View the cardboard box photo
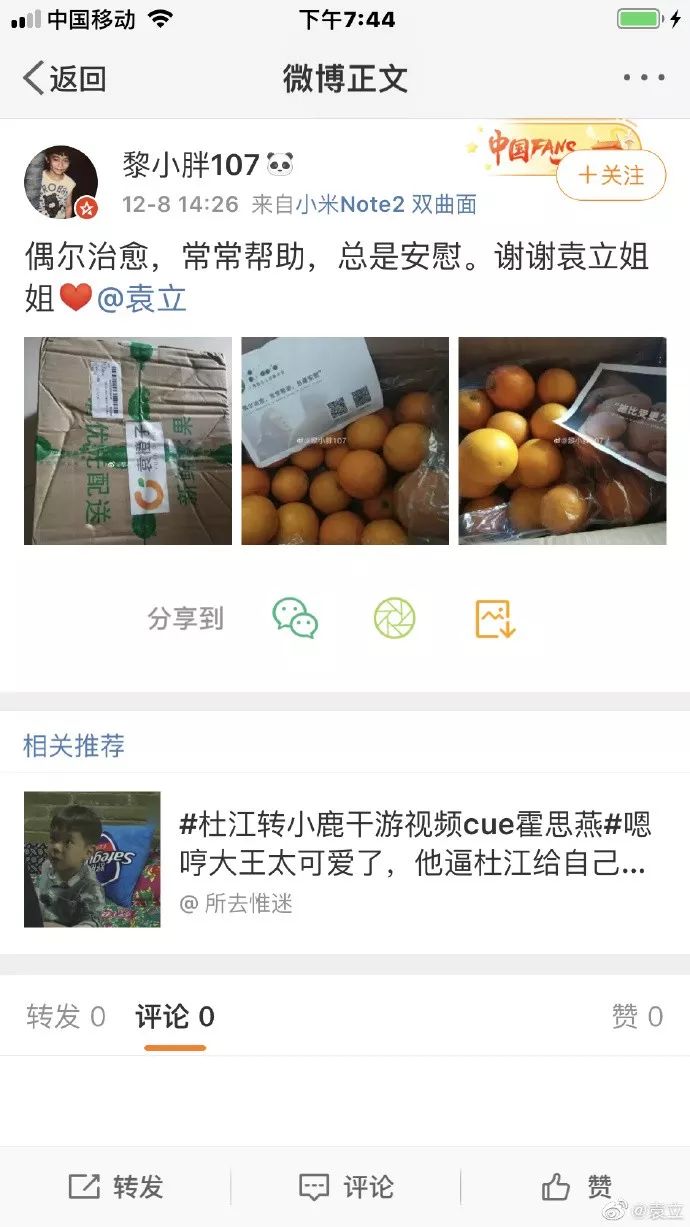 (128, 441)
